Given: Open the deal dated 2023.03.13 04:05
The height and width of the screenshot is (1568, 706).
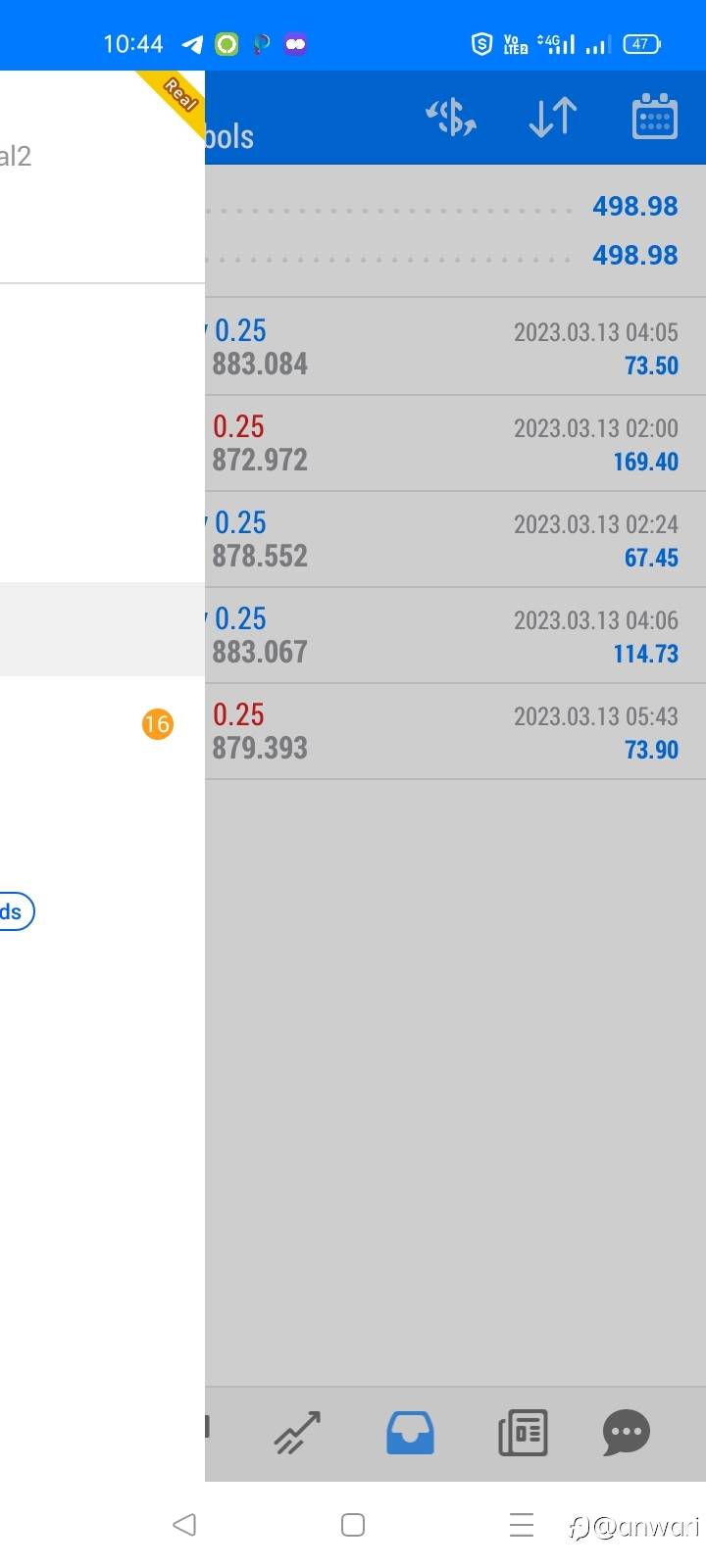Looking at the screenshot, I should click(x=455, y=347).
